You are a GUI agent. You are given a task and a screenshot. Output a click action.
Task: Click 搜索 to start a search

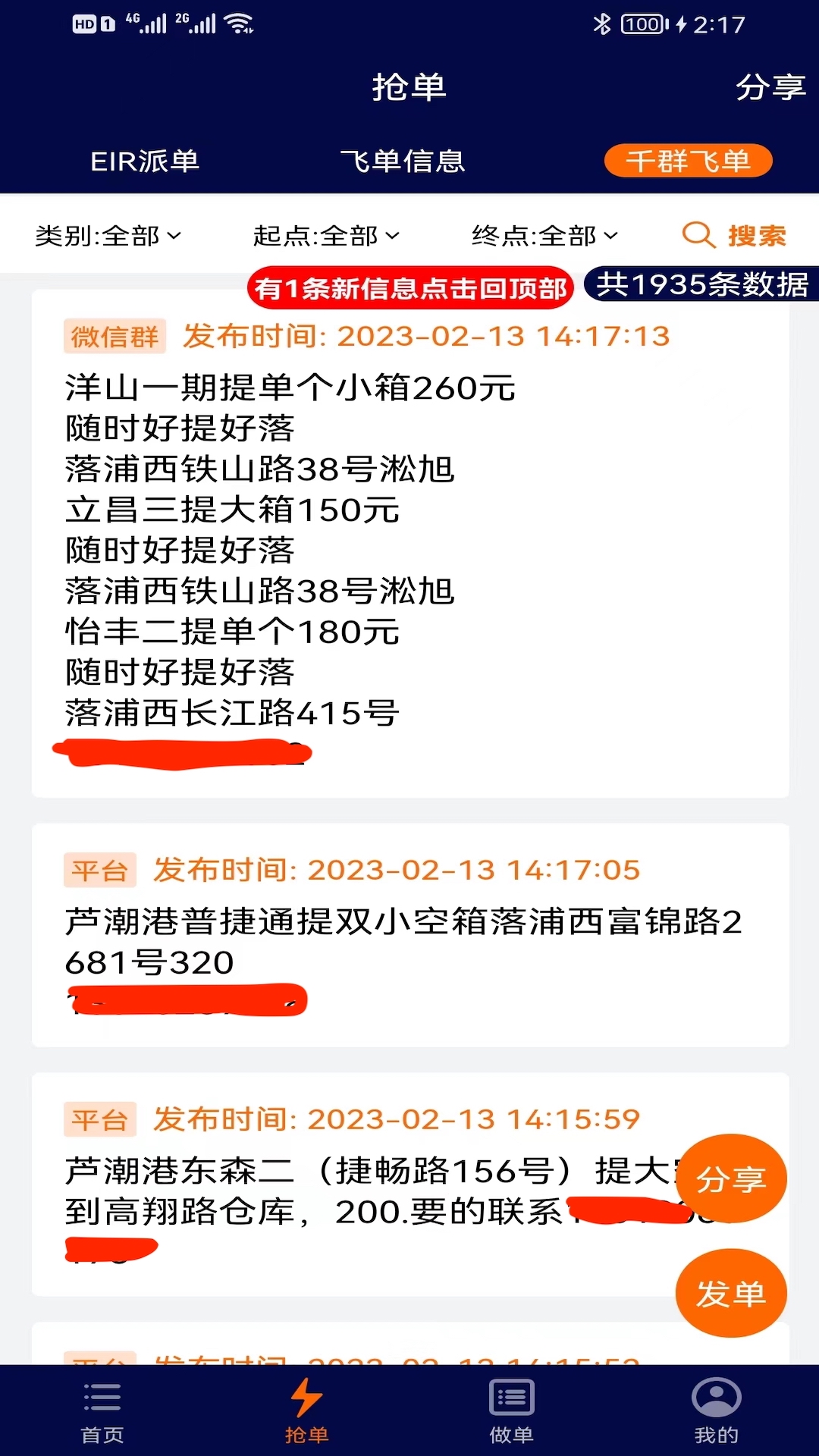point(758,235)
